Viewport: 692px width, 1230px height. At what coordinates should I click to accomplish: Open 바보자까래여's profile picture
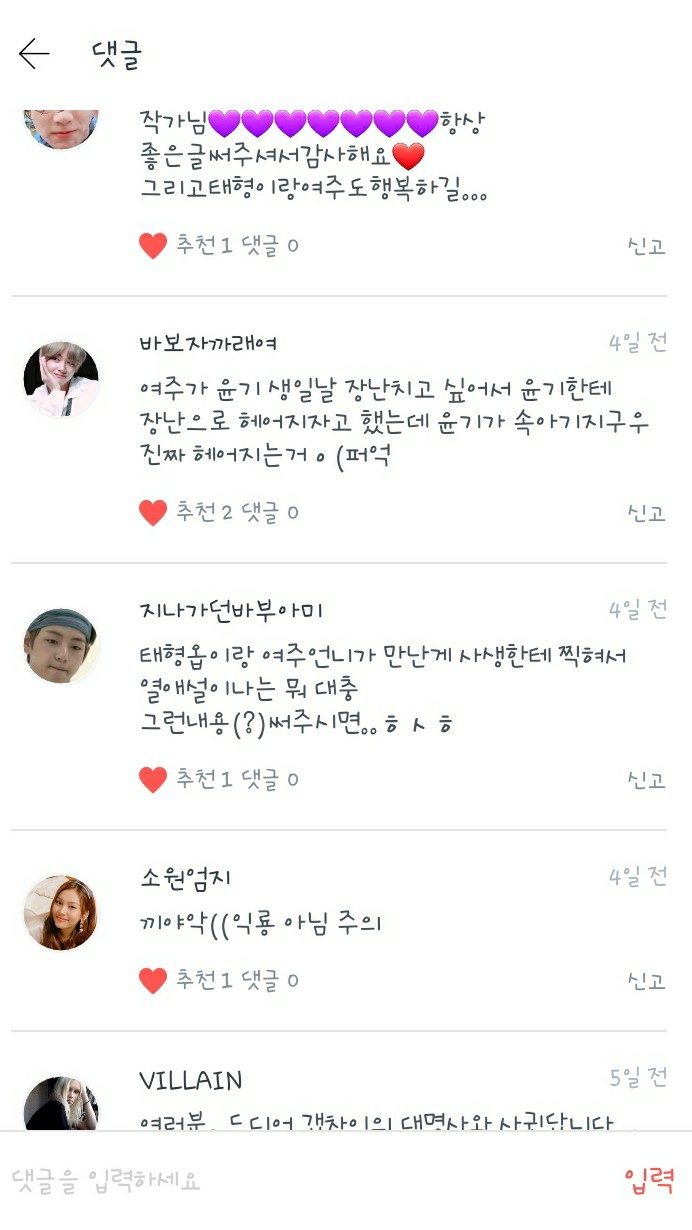pos(61,379)
